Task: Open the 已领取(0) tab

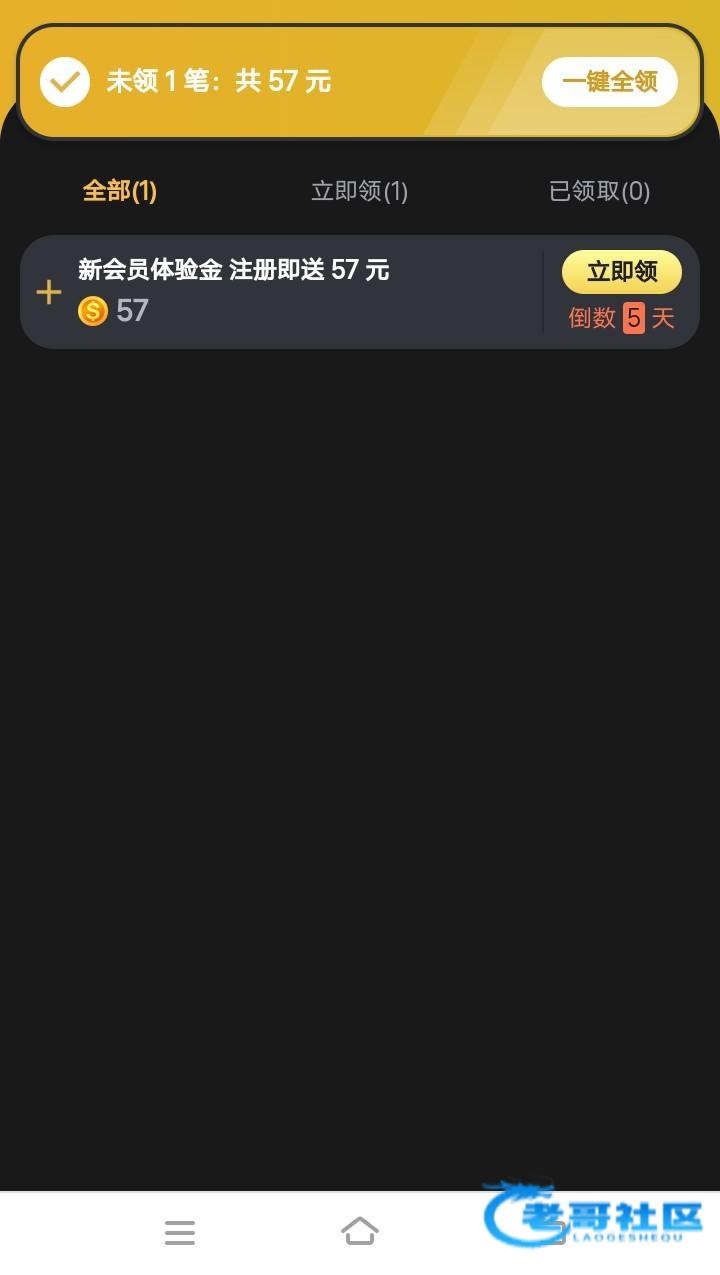Action: [600, 191]
